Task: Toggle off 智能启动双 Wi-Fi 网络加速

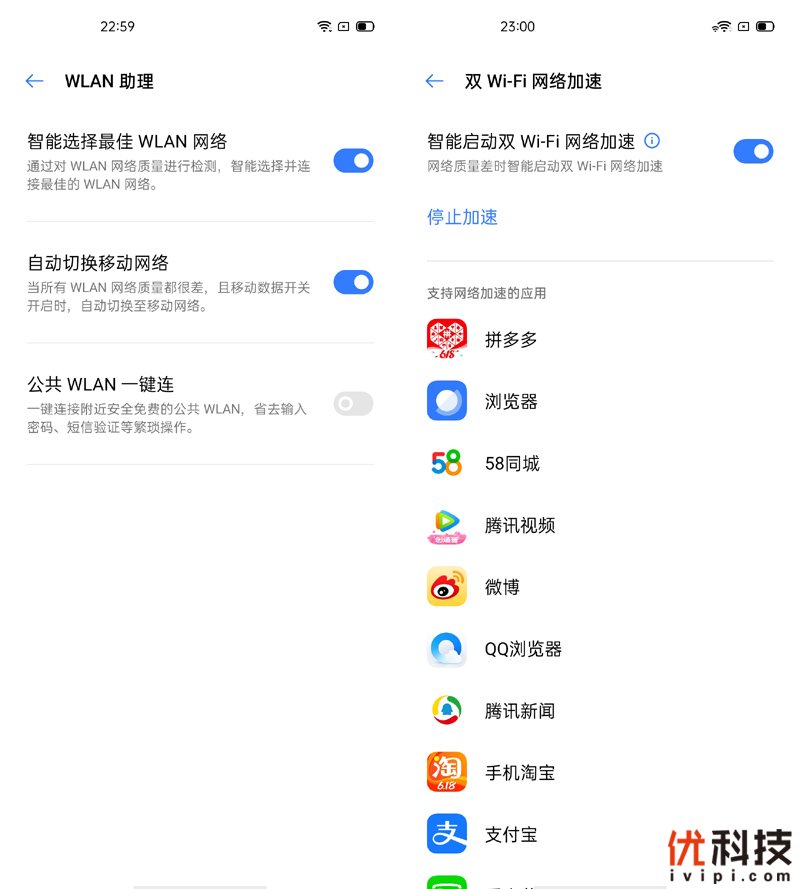Action: (754, 150)
